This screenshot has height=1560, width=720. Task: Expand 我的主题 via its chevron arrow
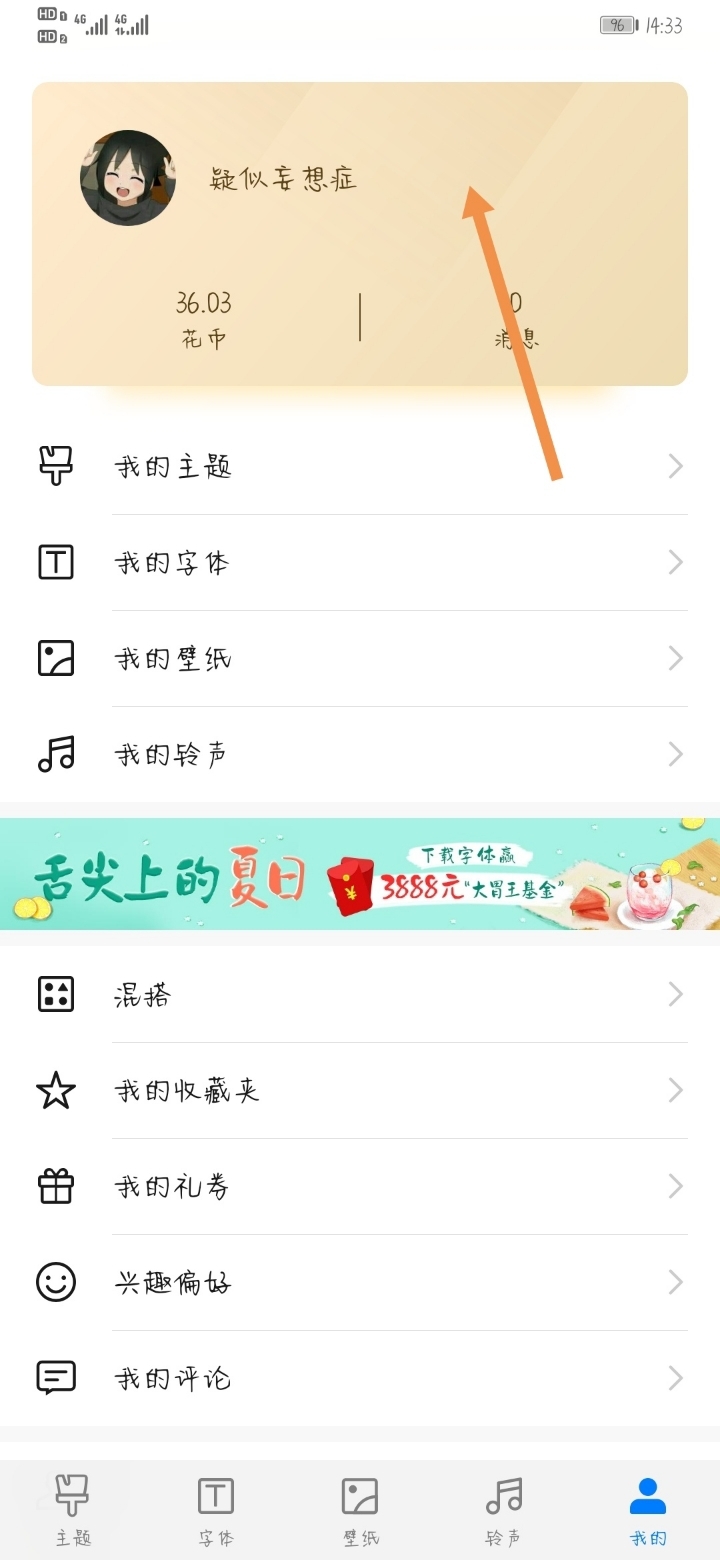click(673, 465)
